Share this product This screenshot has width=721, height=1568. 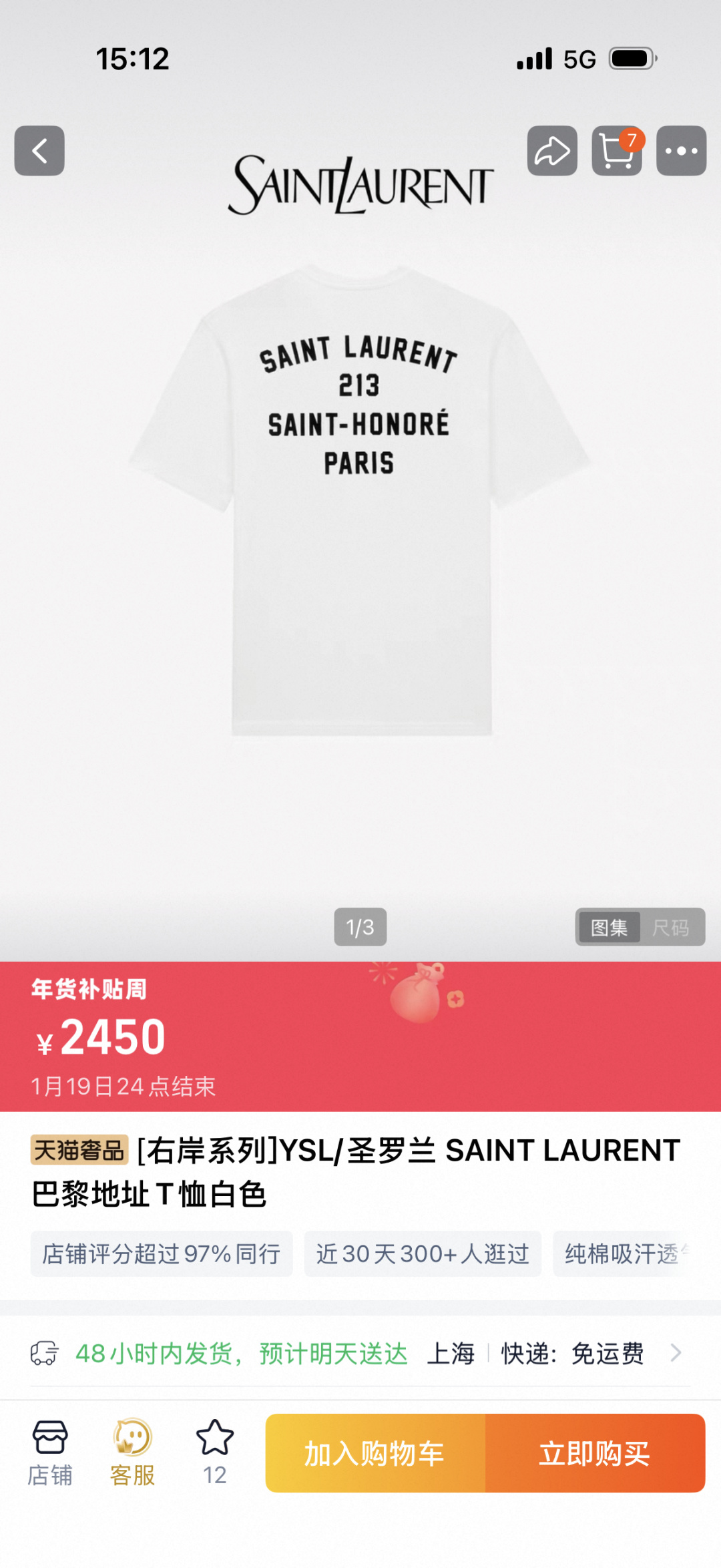click(x=552, y=151)
